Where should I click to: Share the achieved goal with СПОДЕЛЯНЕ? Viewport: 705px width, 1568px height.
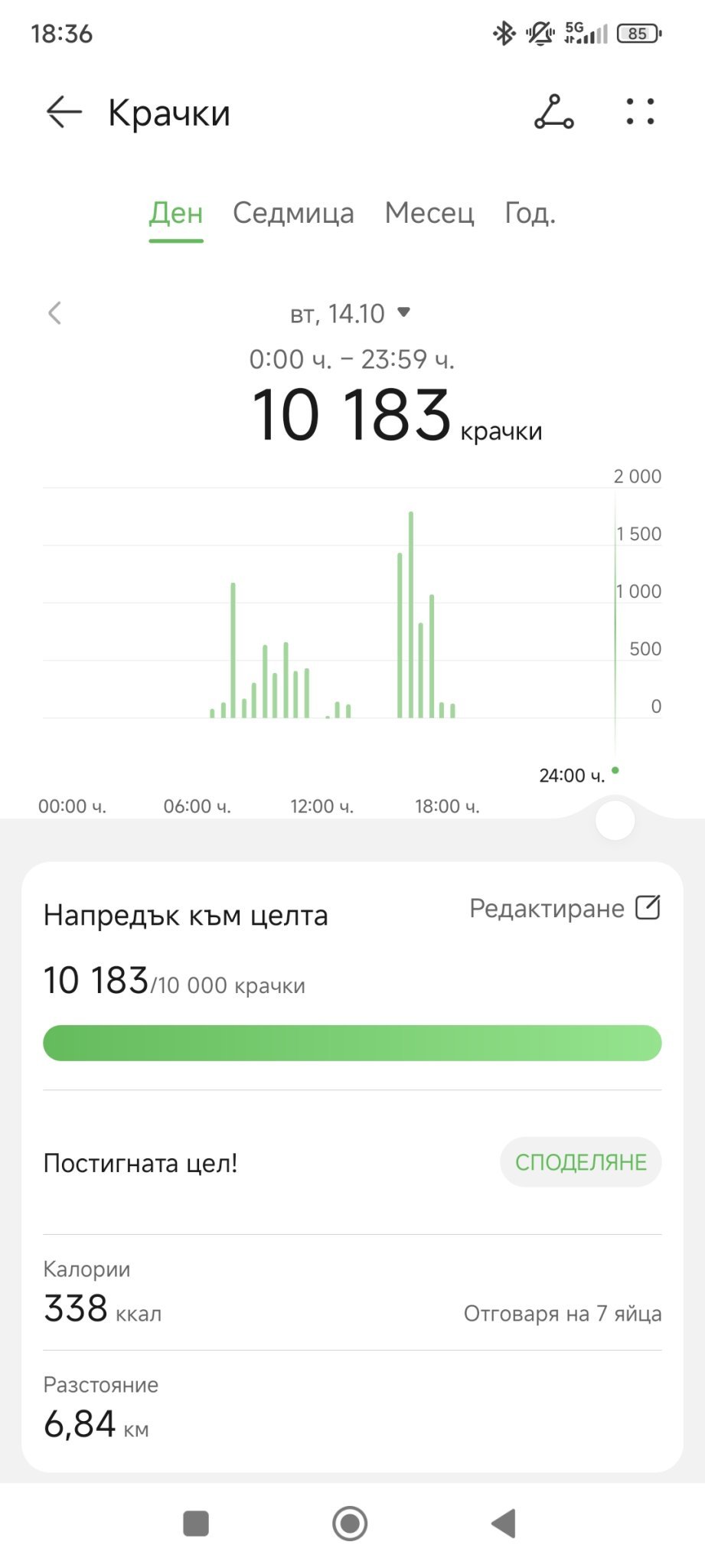[x=580, y=1162]
